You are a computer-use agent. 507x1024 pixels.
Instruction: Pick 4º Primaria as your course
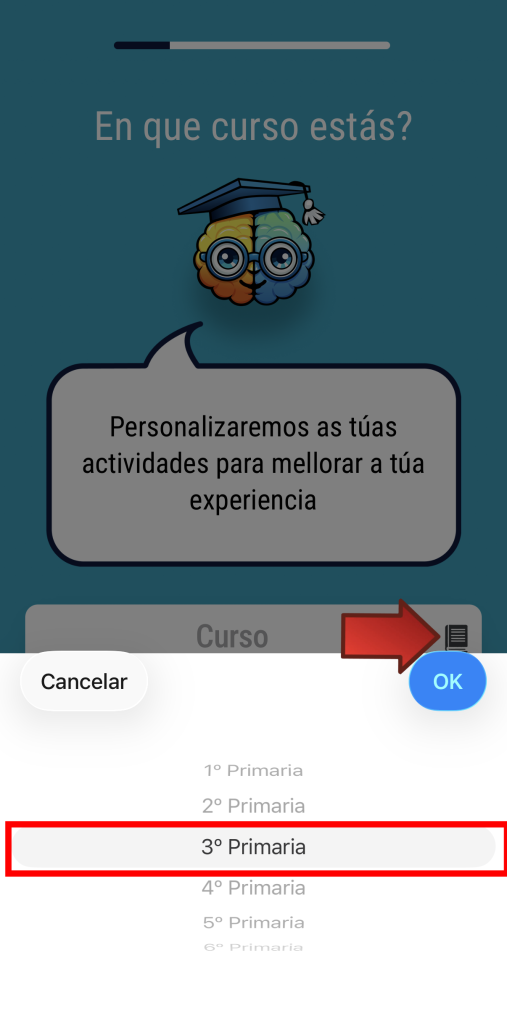pos(254,888)
